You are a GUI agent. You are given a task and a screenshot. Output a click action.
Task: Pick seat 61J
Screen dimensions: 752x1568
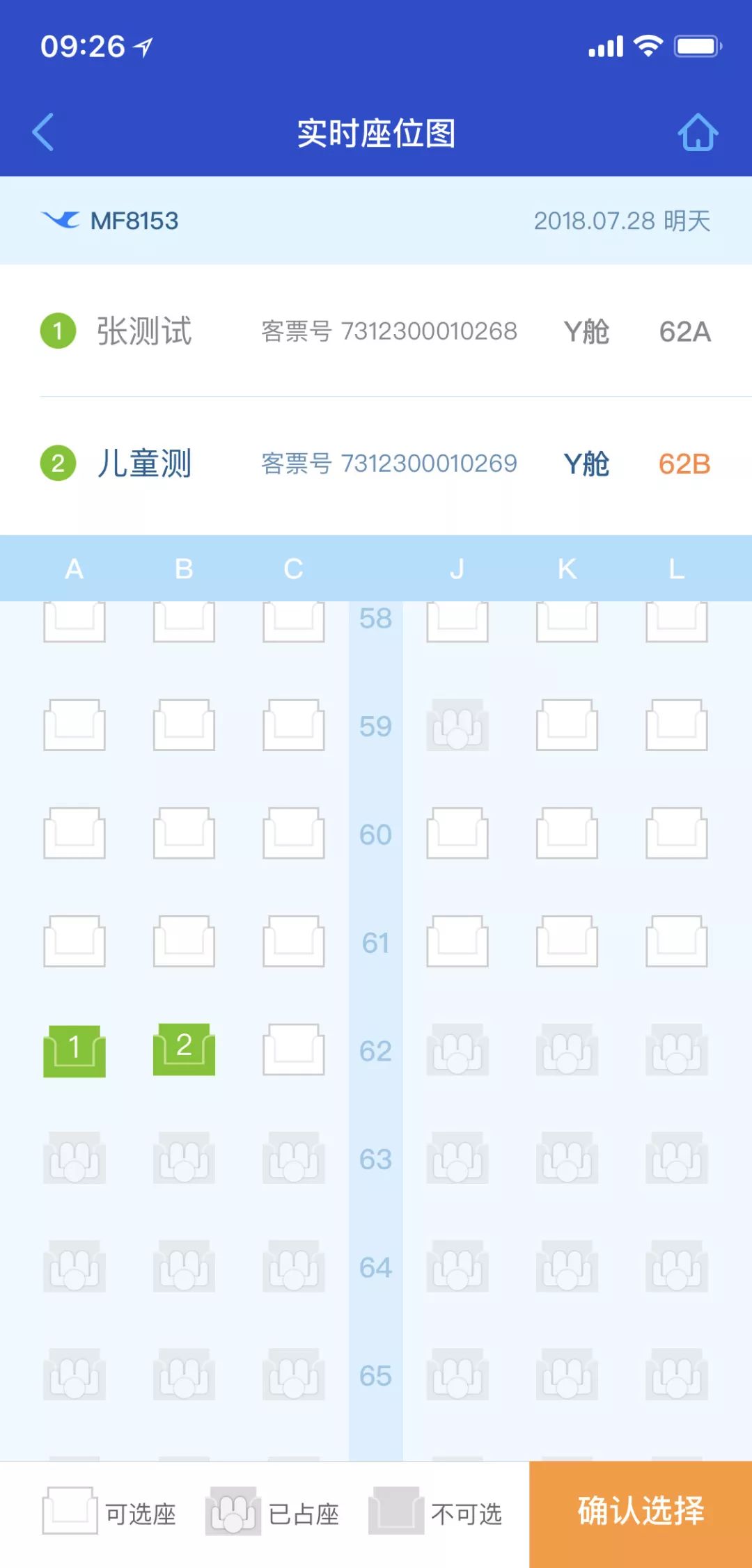(x=457, y=942)
